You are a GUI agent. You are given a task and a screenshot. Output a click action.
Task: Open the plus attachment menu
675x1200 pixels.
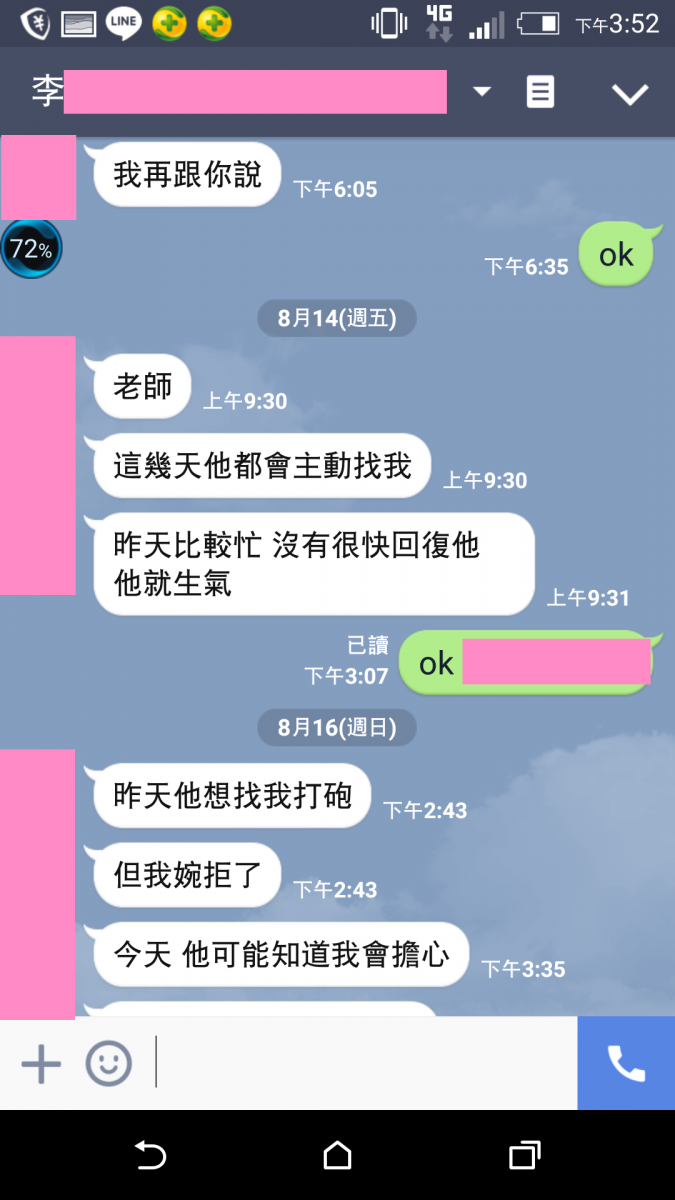pyautogui.click(x=41, y=1064)
